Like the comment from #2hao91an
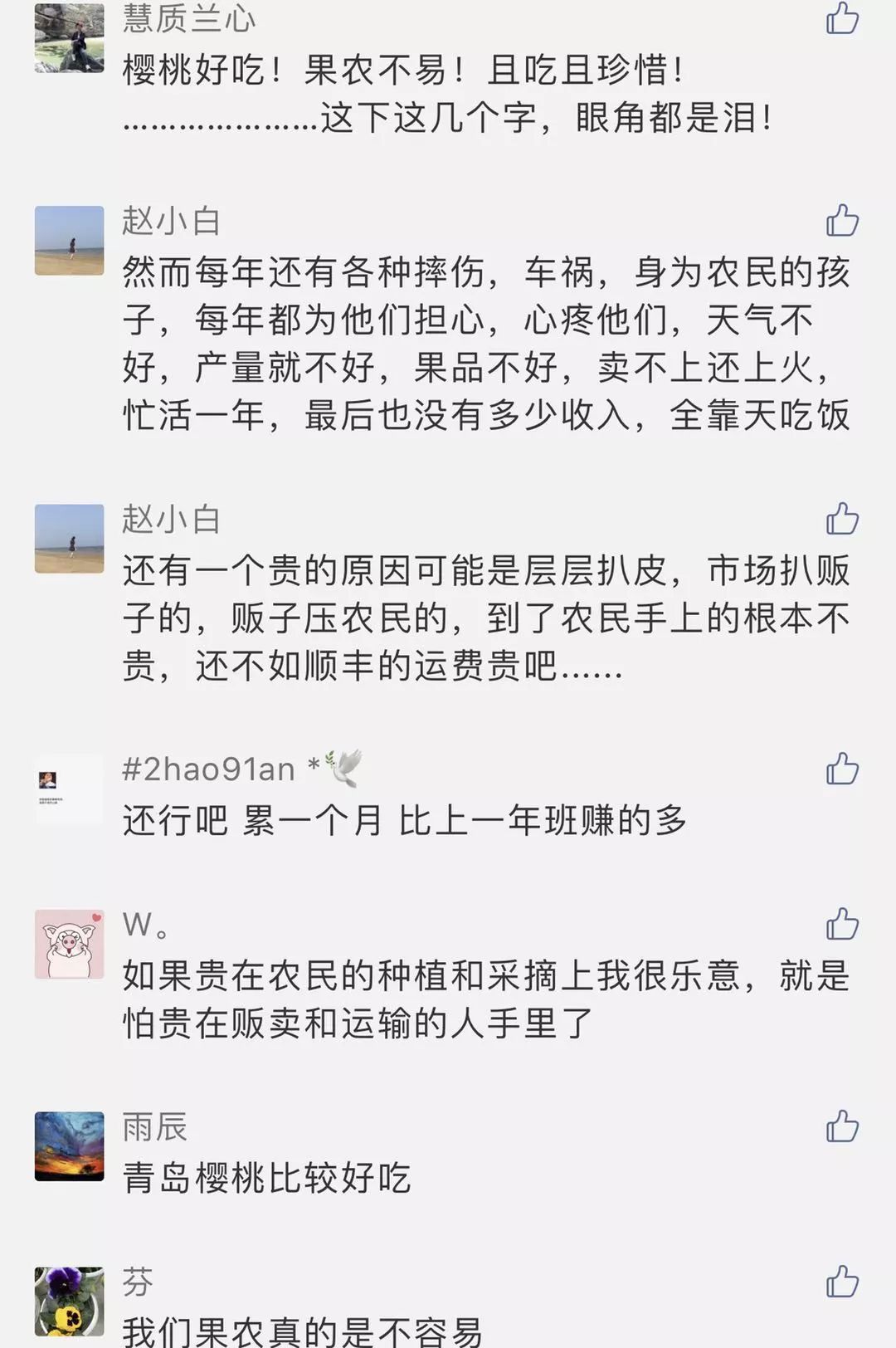Screen dimensions: 896x1348 point(842,769)
